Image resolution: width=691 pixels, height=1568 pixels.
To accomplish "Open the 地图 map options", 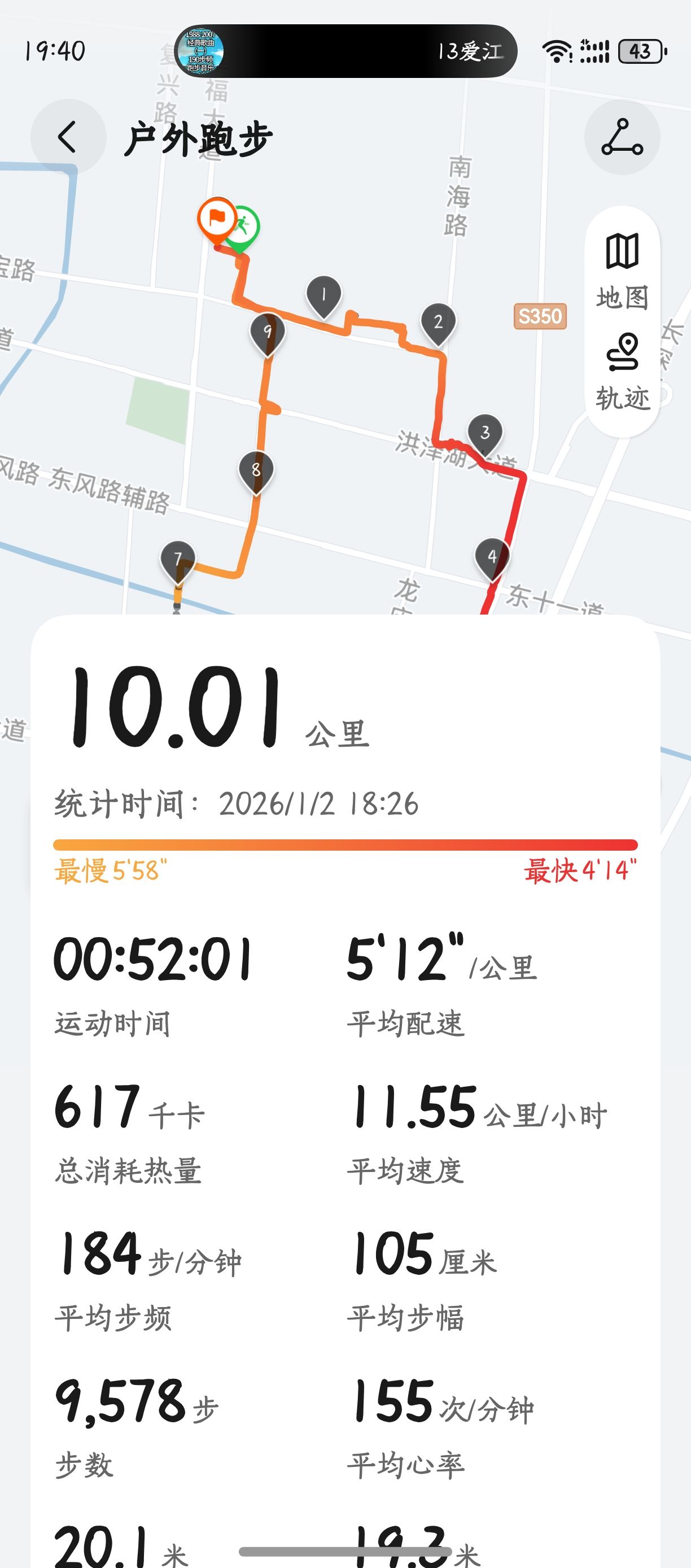I will click(x=622, y=269).
